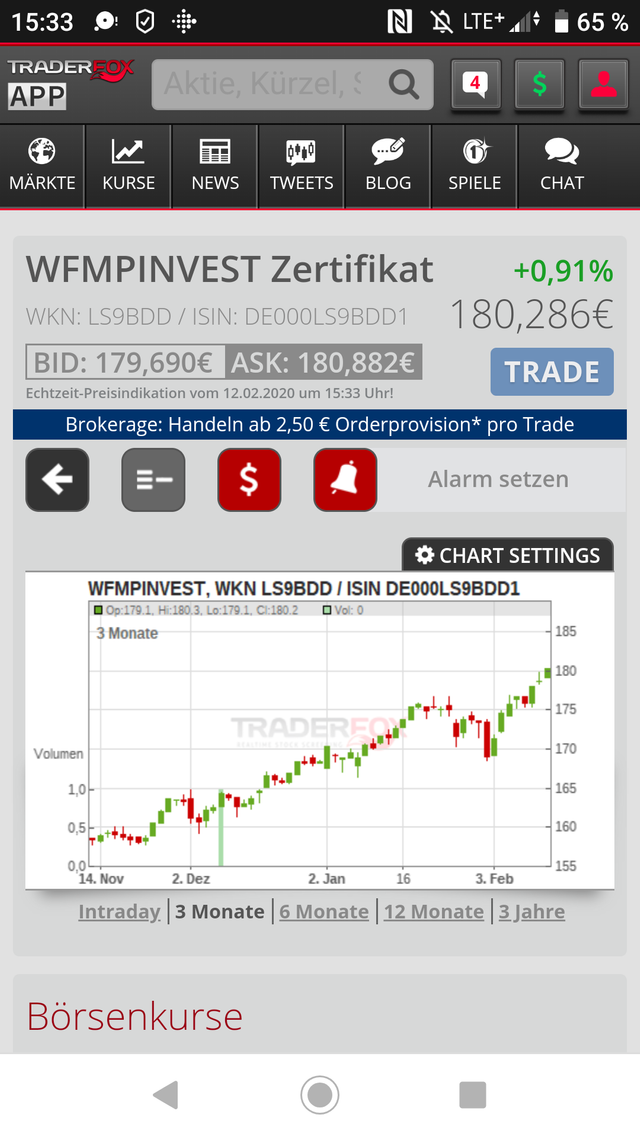Switch to the Kurse section

click(x=128, y=166)
